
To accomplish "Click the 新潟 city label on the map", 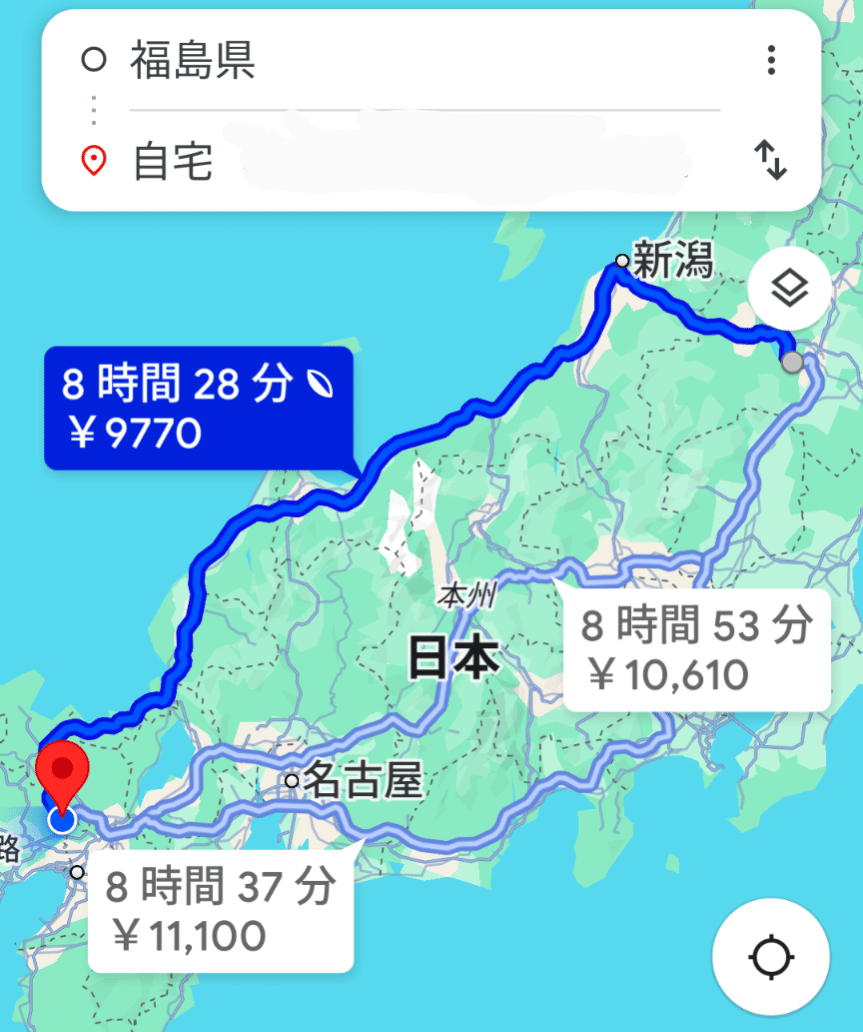I will (x=672, y=259).
